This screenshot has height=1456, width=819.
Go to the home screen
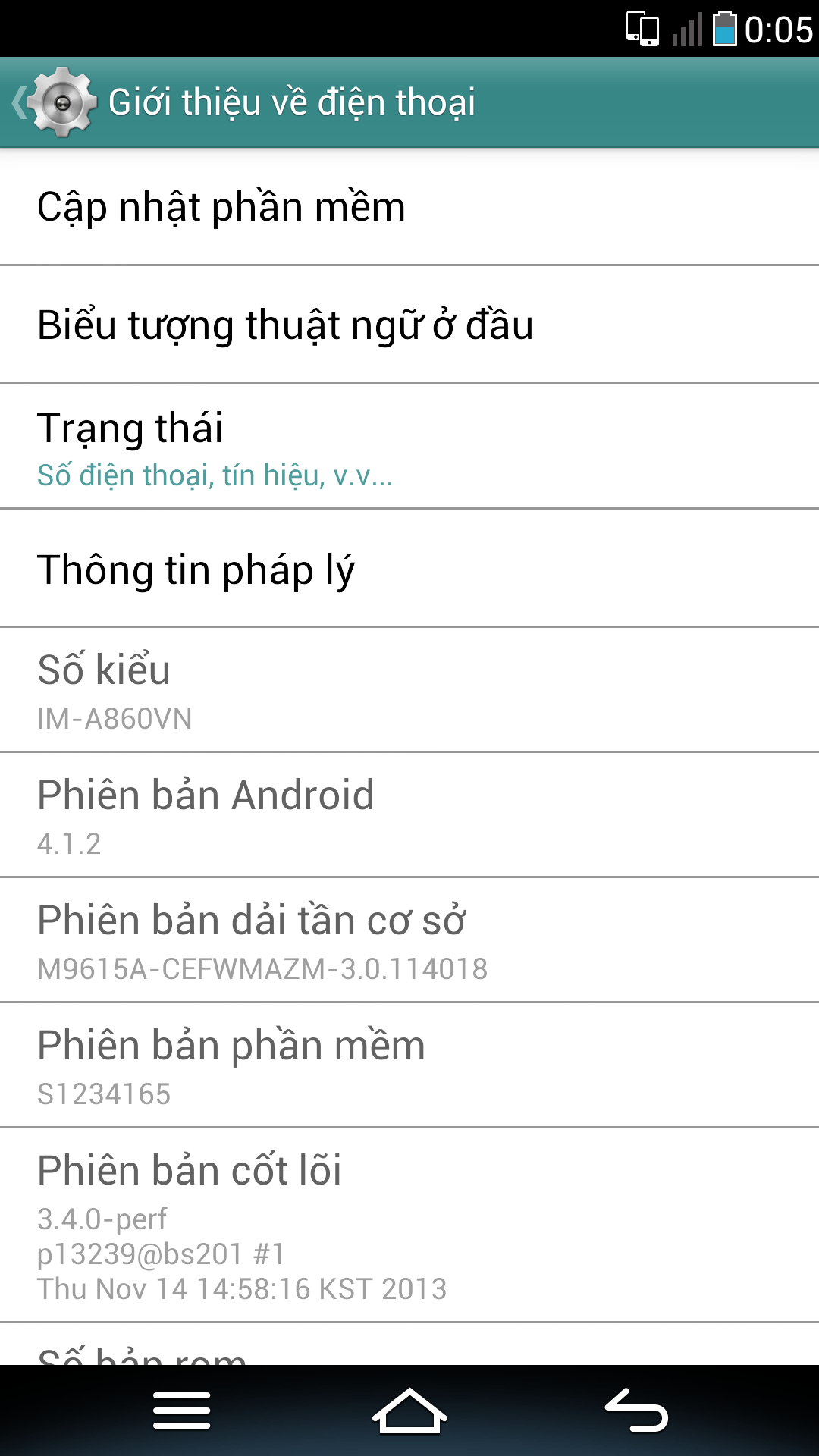[409, 1410]
